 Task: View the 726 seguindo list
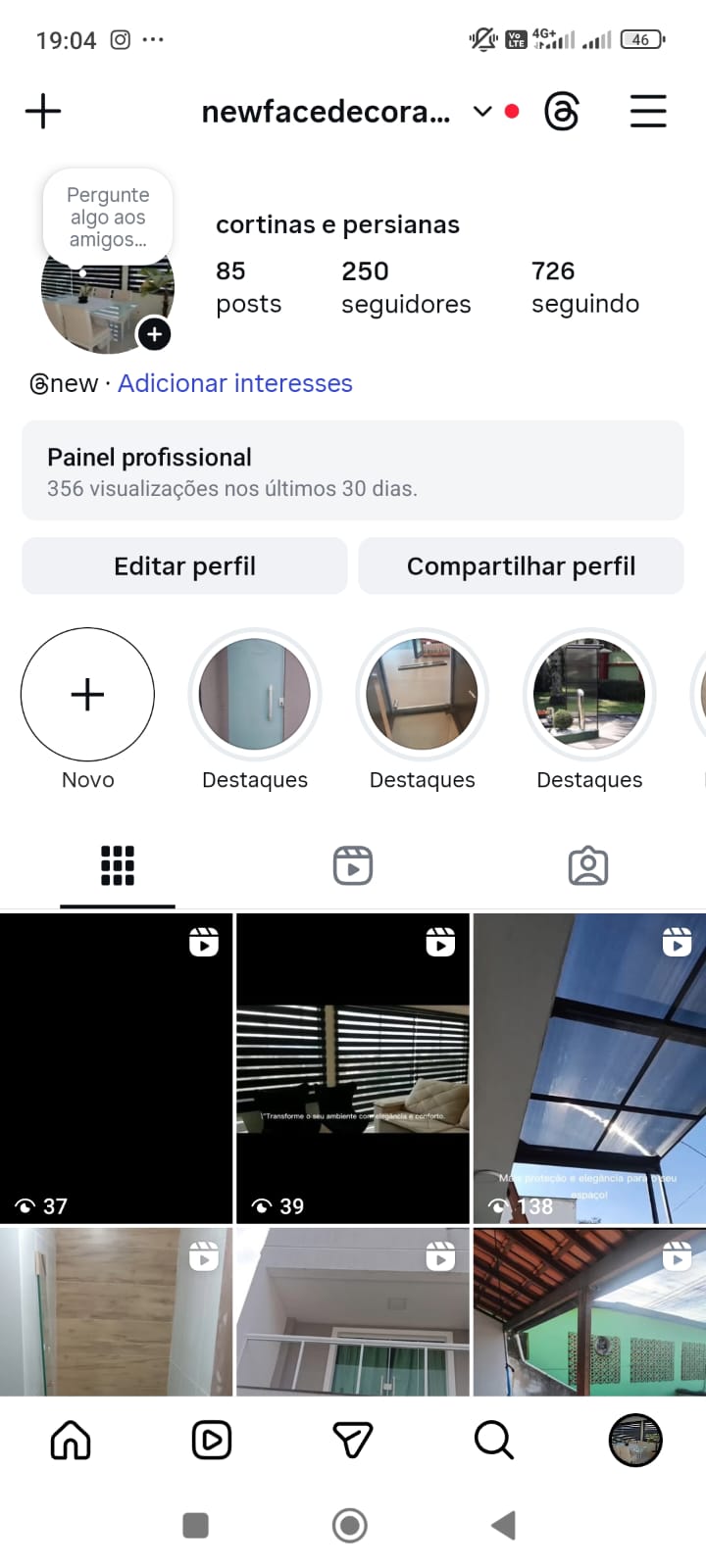click(x=584, y=287)
